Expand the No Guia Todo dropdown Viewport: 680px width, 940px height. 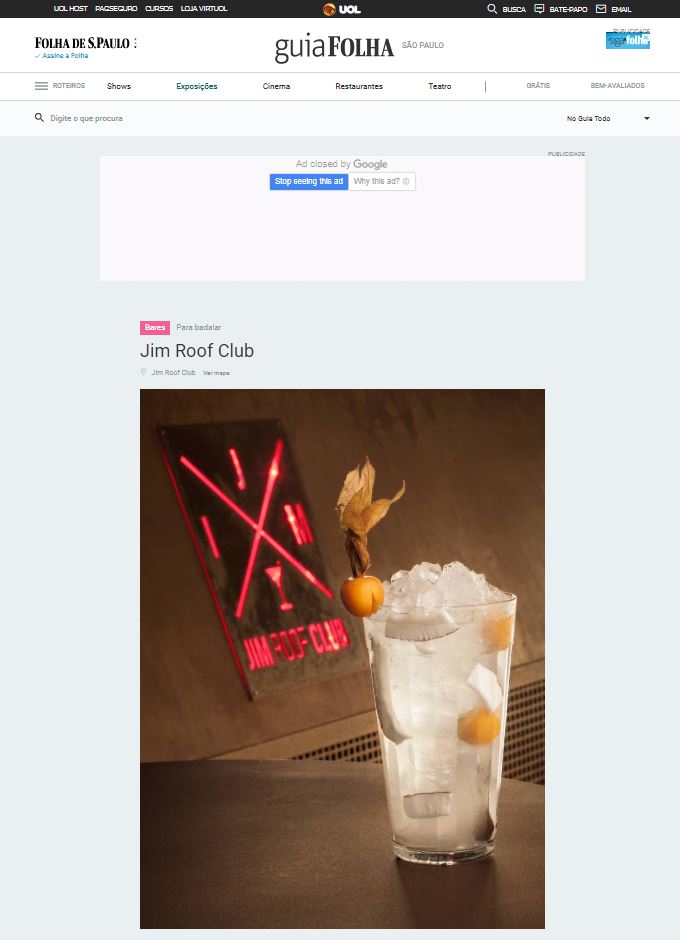pos(608,118)
